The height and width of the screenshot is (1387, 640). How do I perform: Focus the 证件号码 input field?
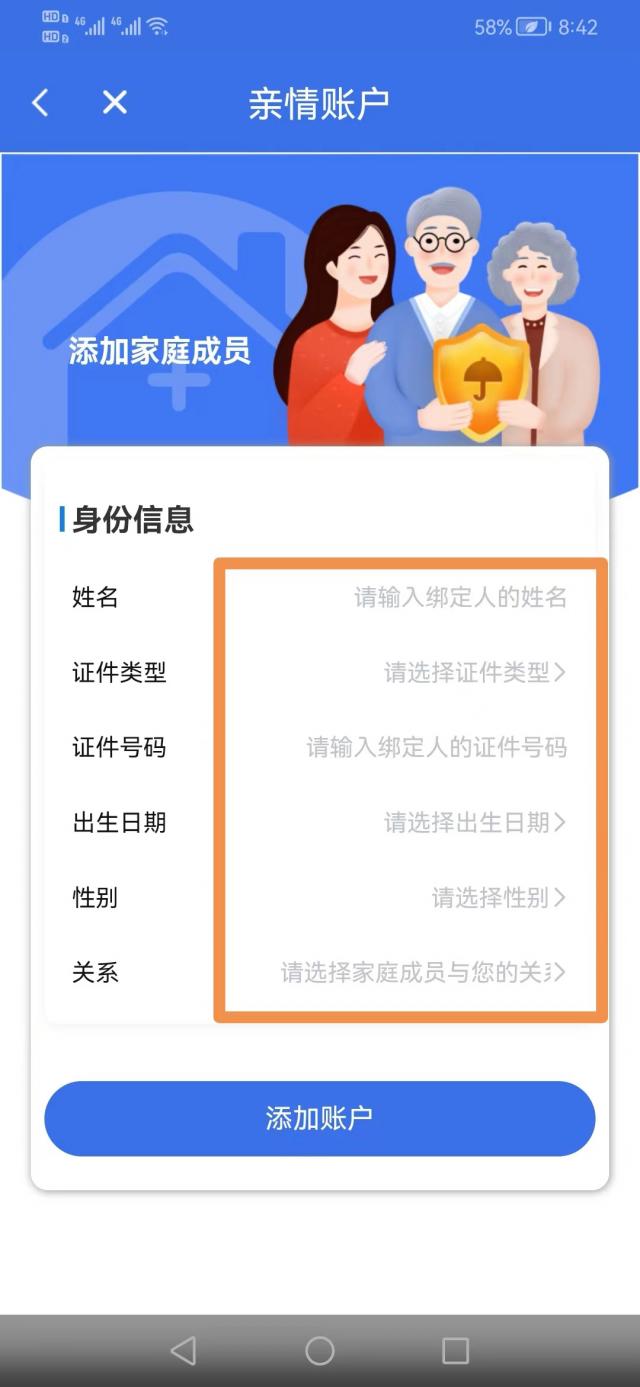coord(436,748)
